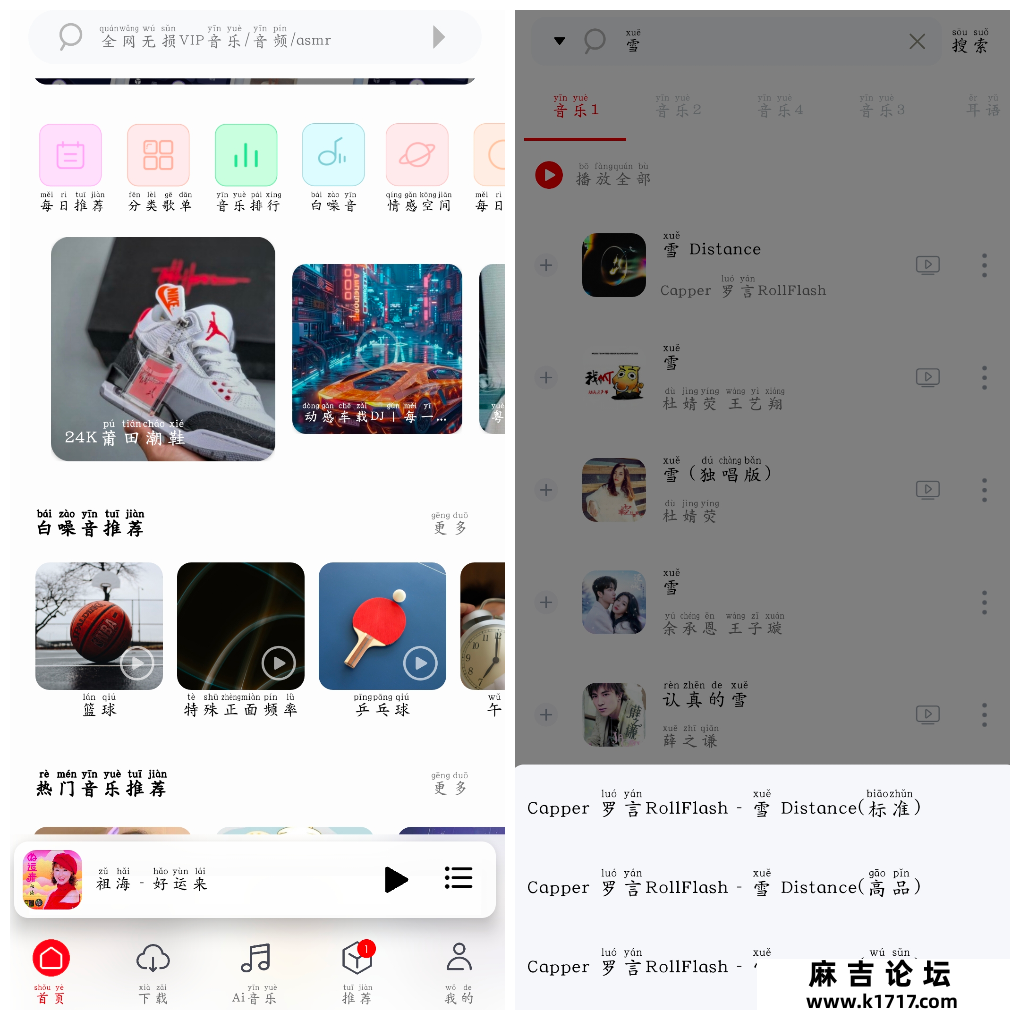Switch to the Ai音乐 tab
Image resolution: width=1020 pixels, height=1020 pixels.
click(255, 970)
